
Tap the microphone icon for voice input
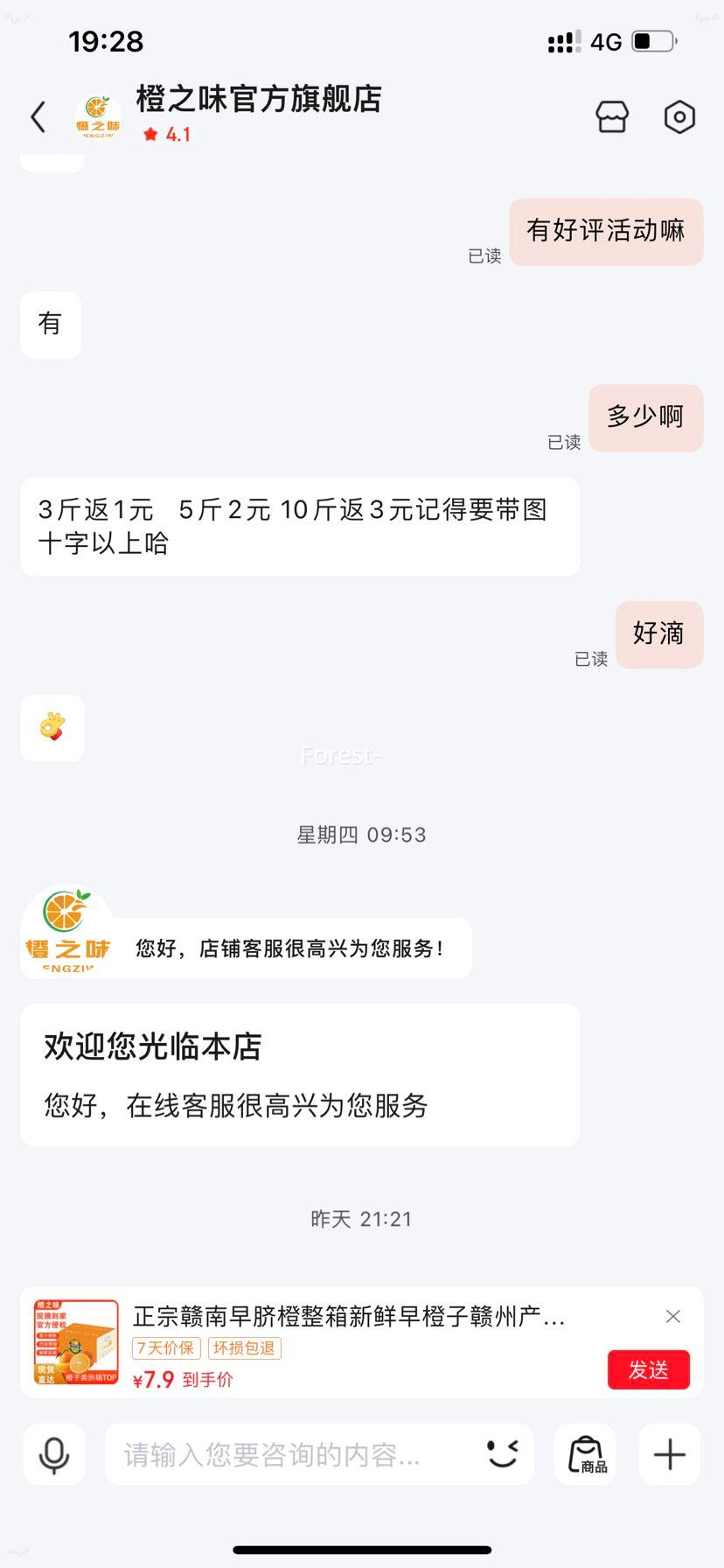[54, 1453]
